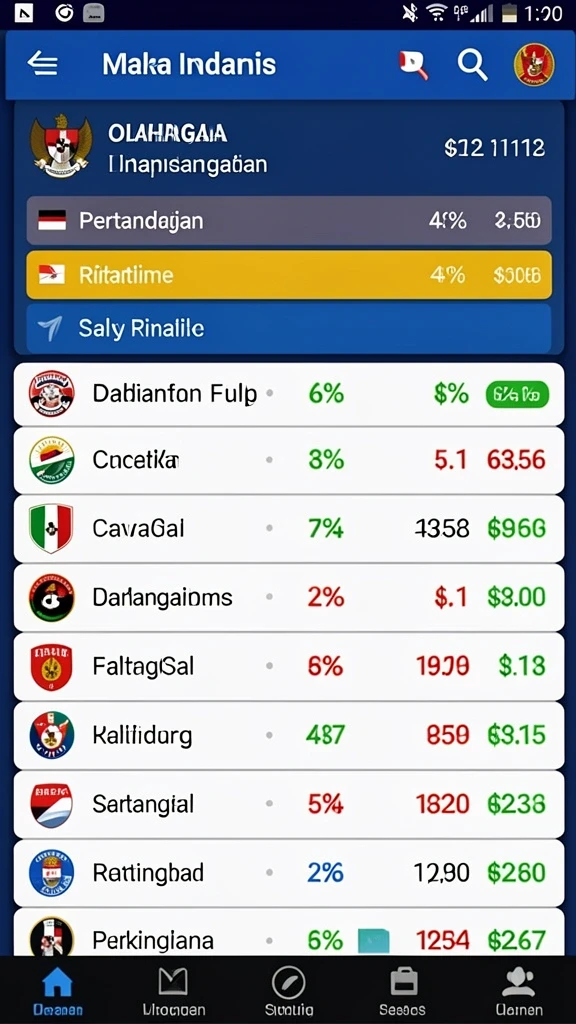
Task: Switch to the compass tab
Action: tap(288, 990)
